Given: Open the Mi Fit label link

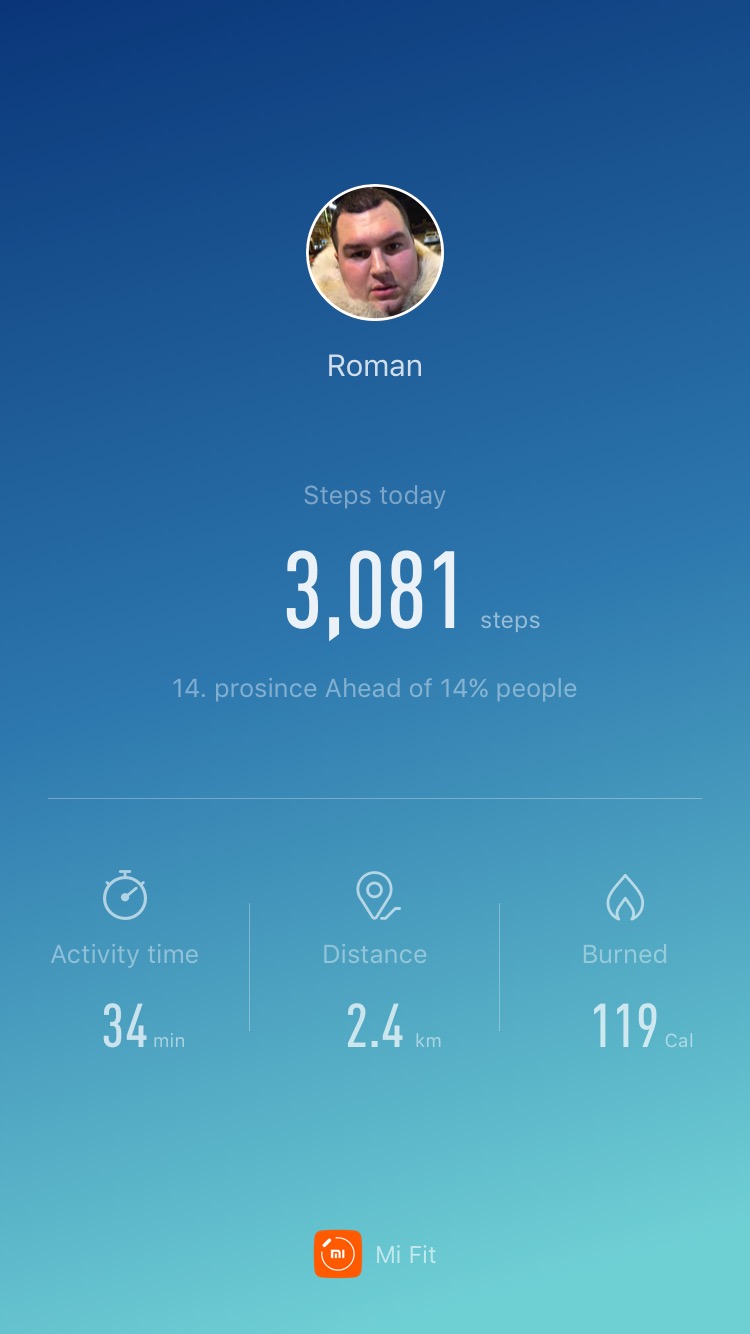Looking at the screenshot, I should pyautogui.click(x=405, y=1254).
